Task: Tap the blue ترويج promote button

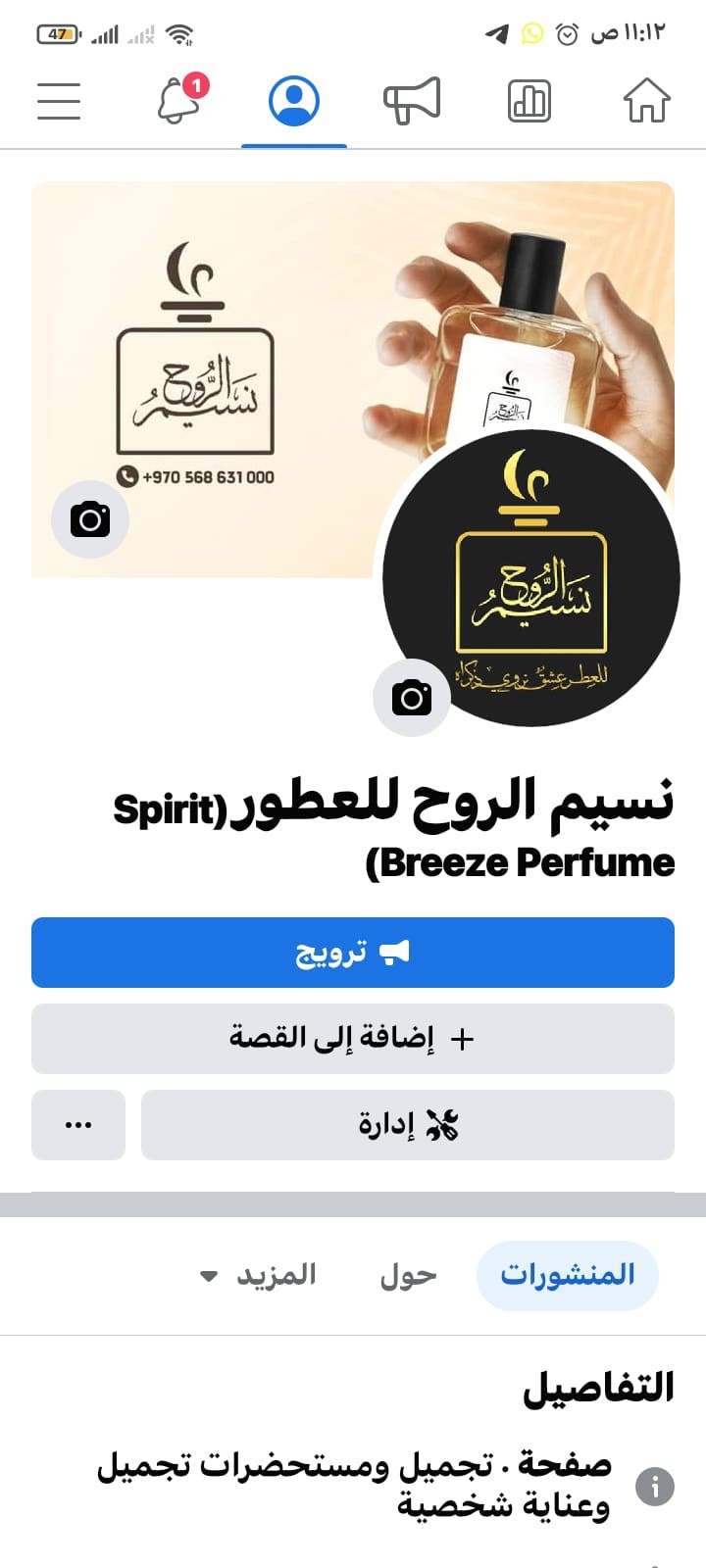Action: [353, 953]
